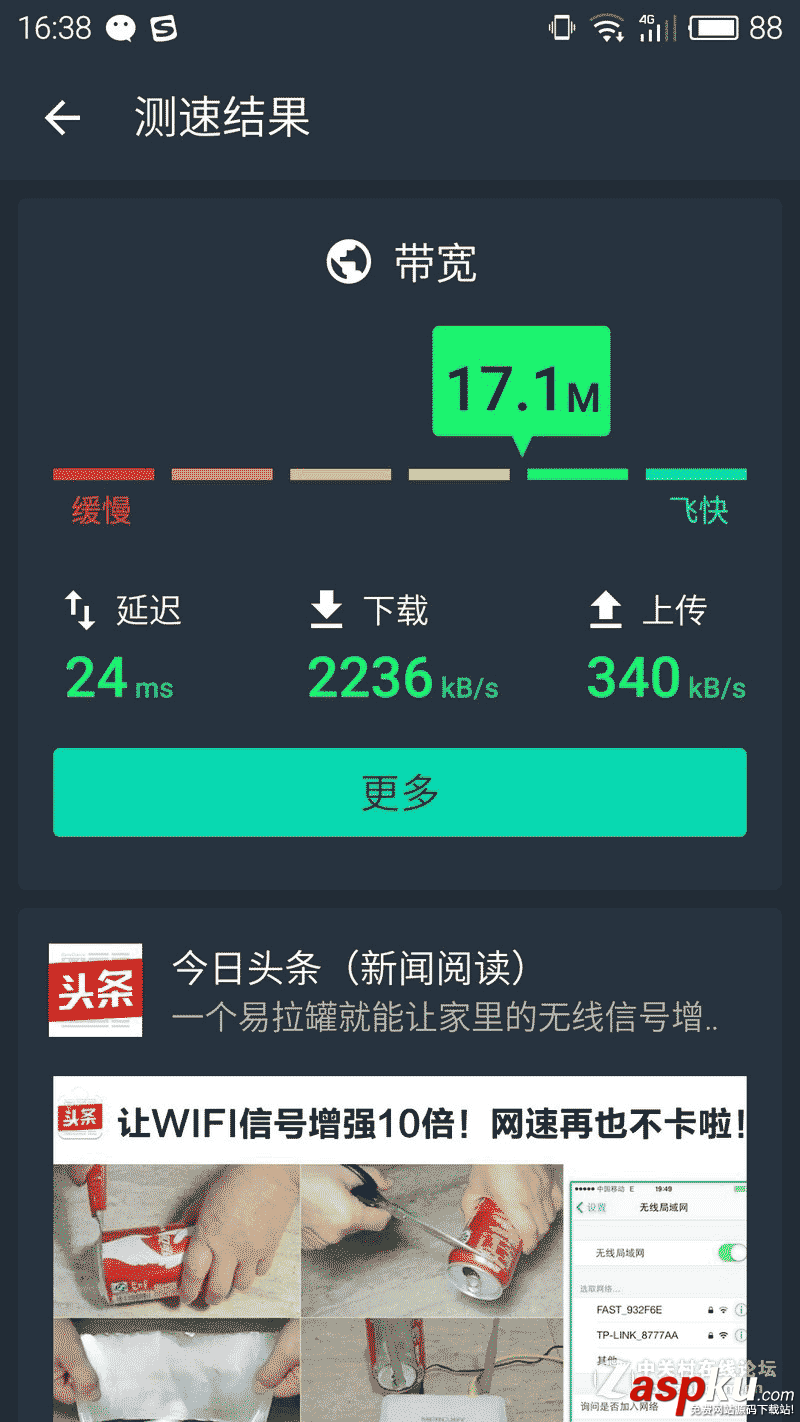The image size is (800, 1422).
Task: Tap the lock icon beside FAST_932F6E
Action: click(x=710, y=1310)
